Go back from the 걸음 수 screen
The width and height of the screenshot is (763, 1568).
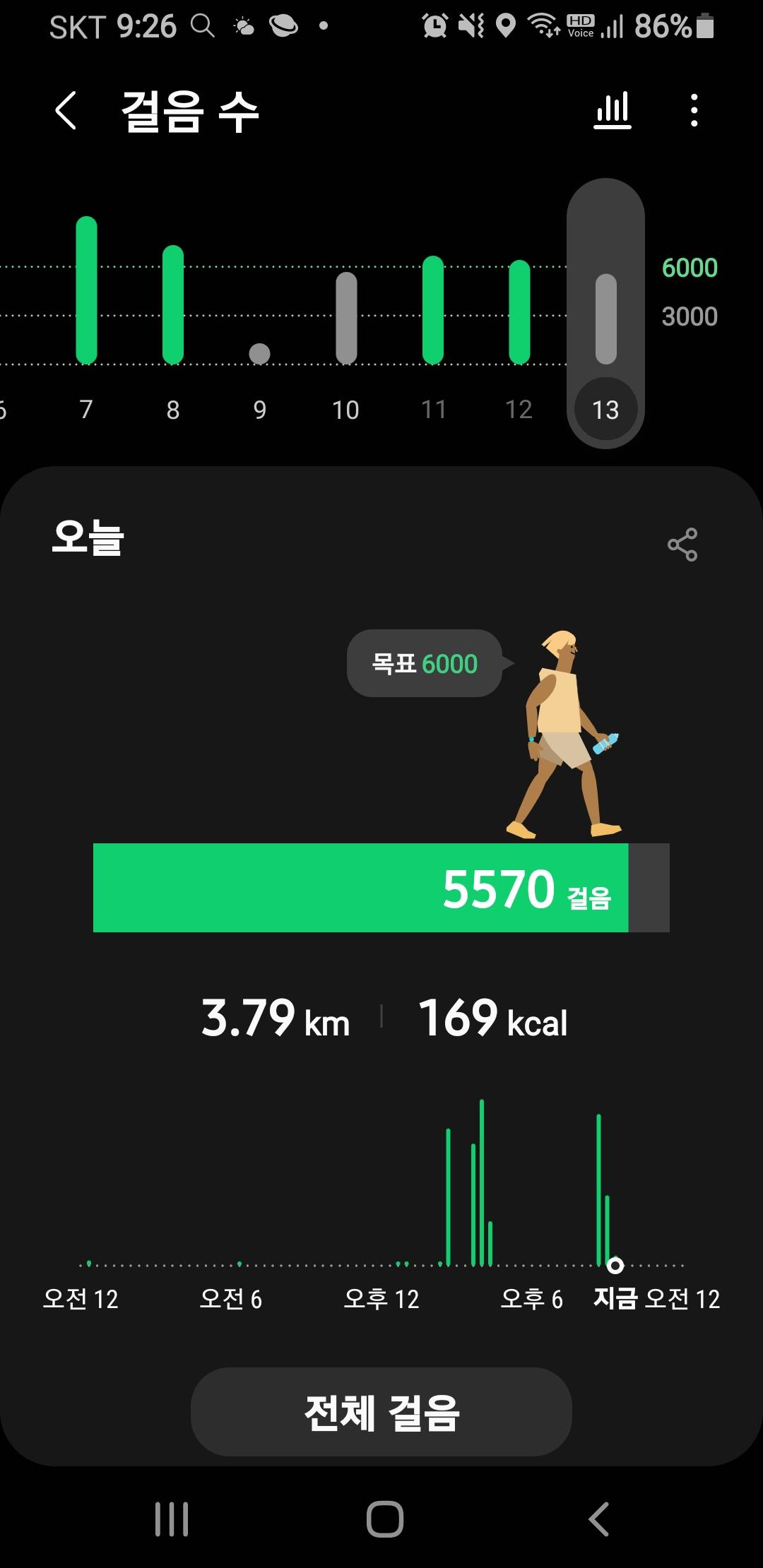pos(66,111)
